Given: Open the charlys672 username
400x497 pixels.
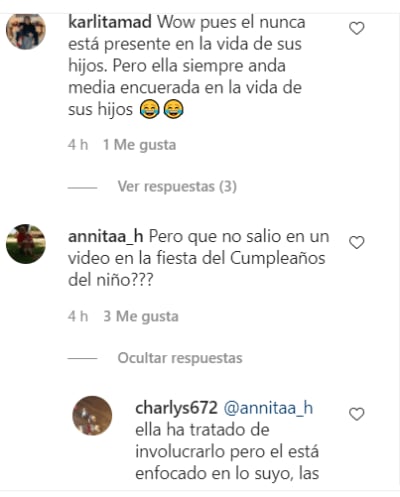Looking at the screenshot, I should tap(176, 408).
